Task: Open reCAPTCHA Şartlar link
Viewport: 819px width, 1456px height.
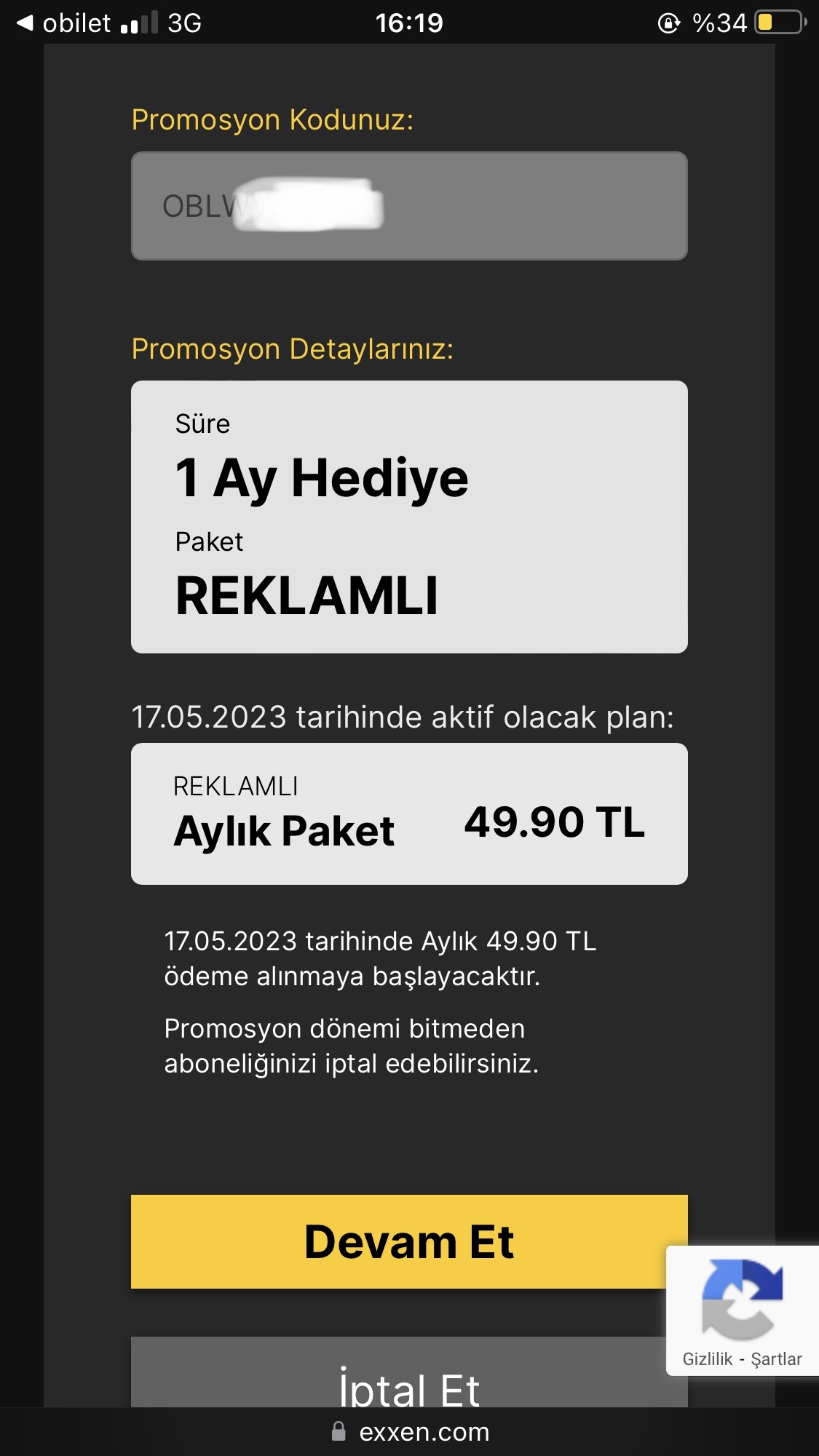Action: (x=776, y=1359)
